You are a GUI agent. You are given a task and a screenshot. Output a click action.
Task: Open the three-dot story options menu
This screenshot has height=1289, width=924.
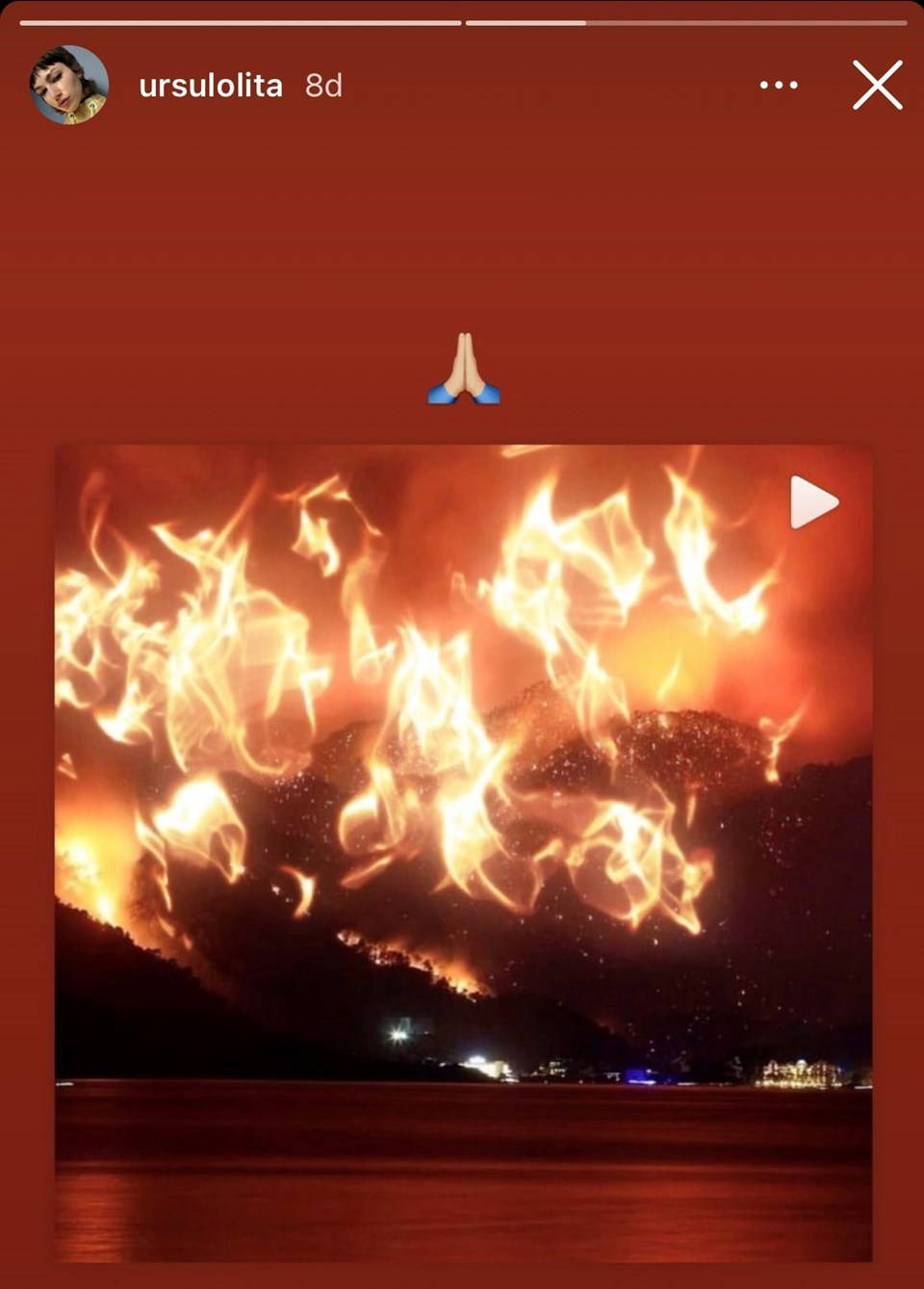coord(778,85)
